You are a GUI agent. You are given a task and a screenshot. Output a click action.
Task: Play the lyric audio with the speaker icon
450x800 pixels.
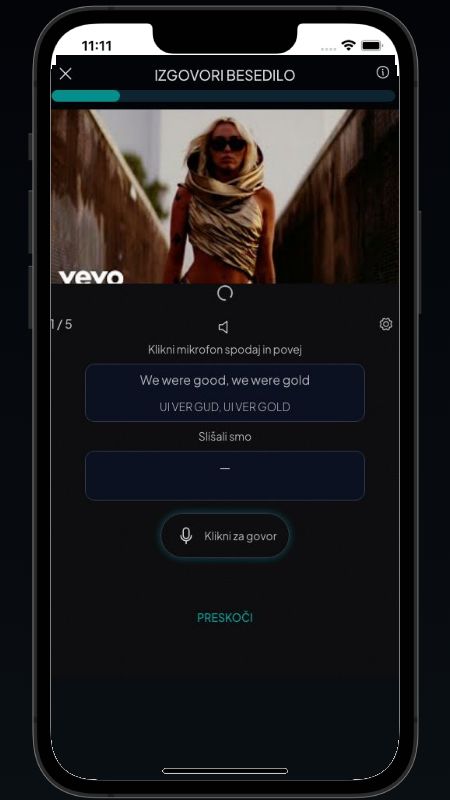pos(223,327)
